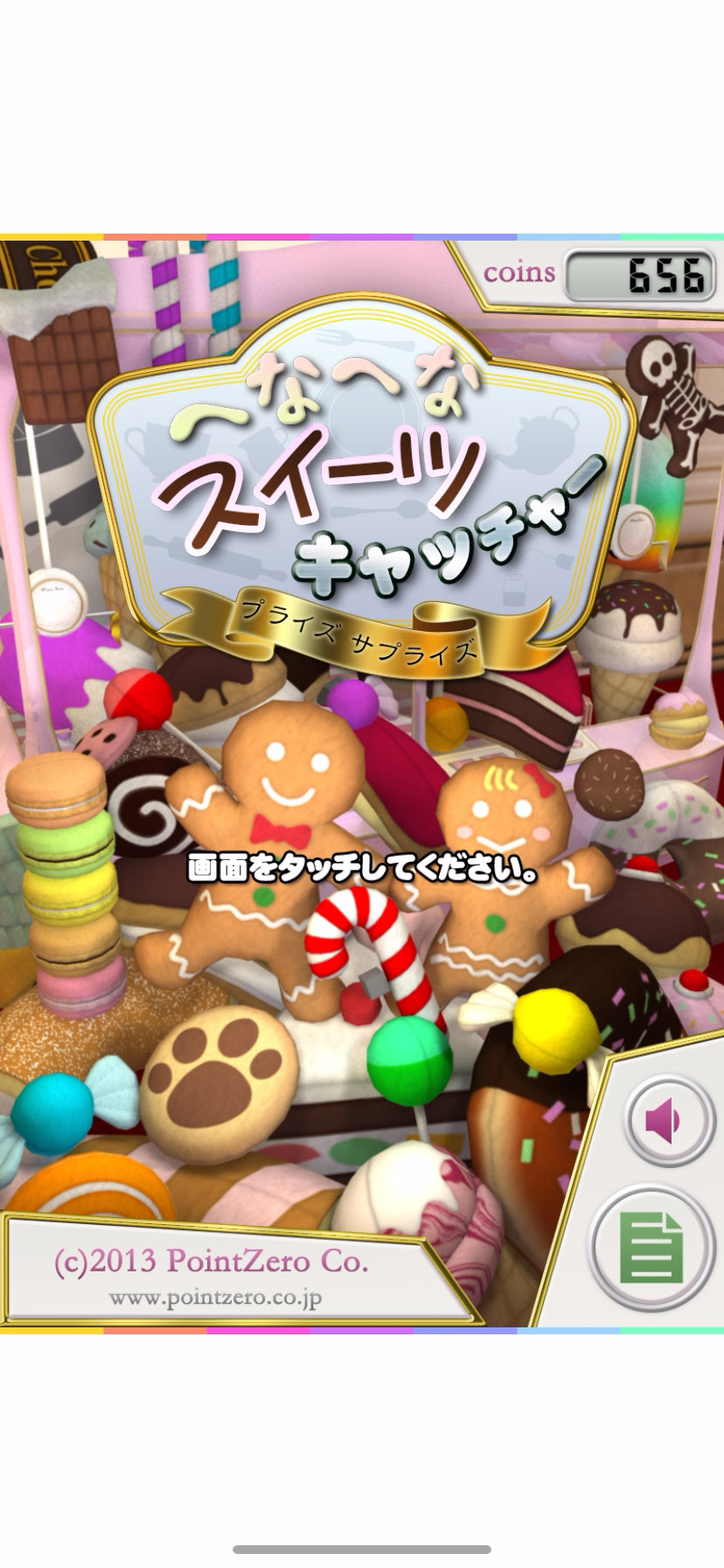Mute the game sound with speaker button
724x1568 pixels.
[669, 1121]
